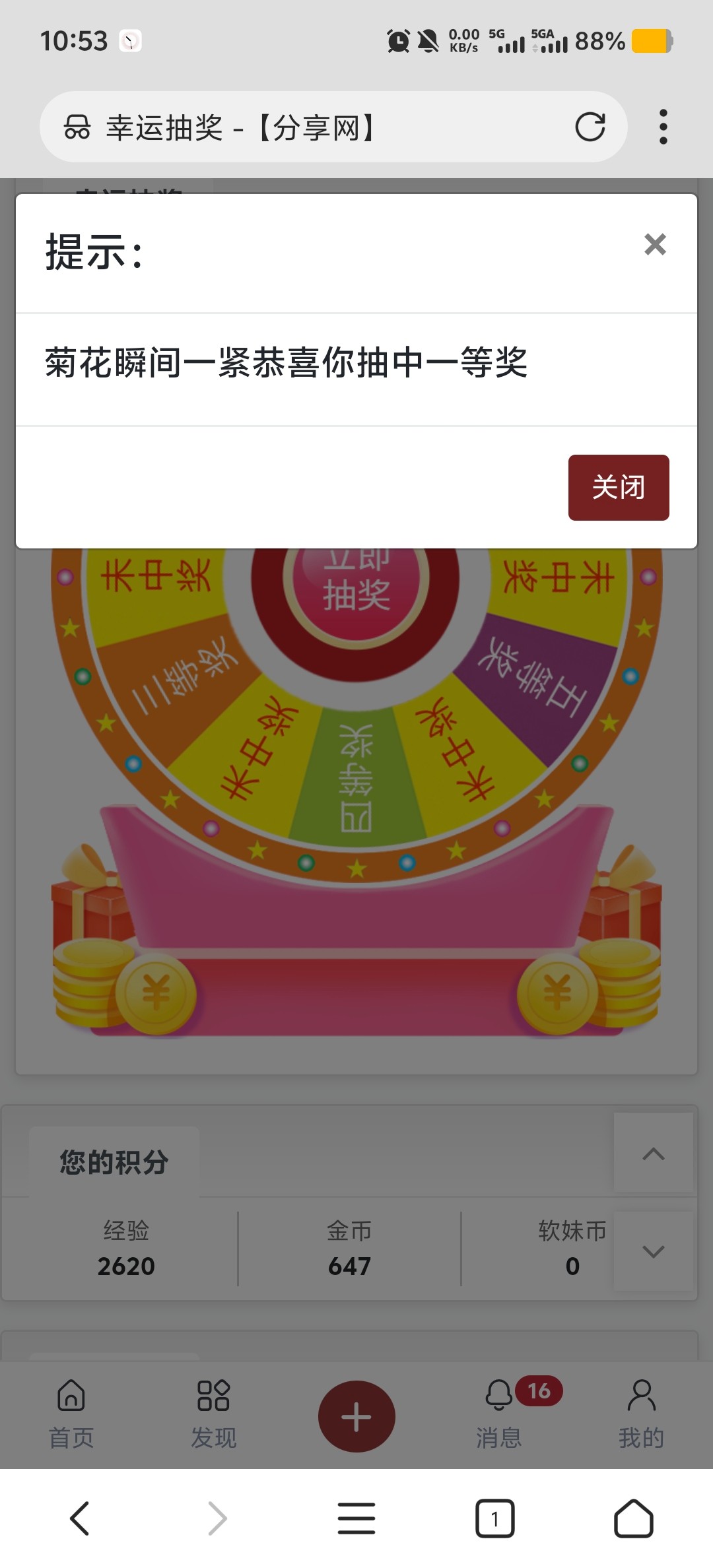The image size is (713, 1568).
Task: Tap the down chevron beside 软妹币
Action: coord(654,1251)
